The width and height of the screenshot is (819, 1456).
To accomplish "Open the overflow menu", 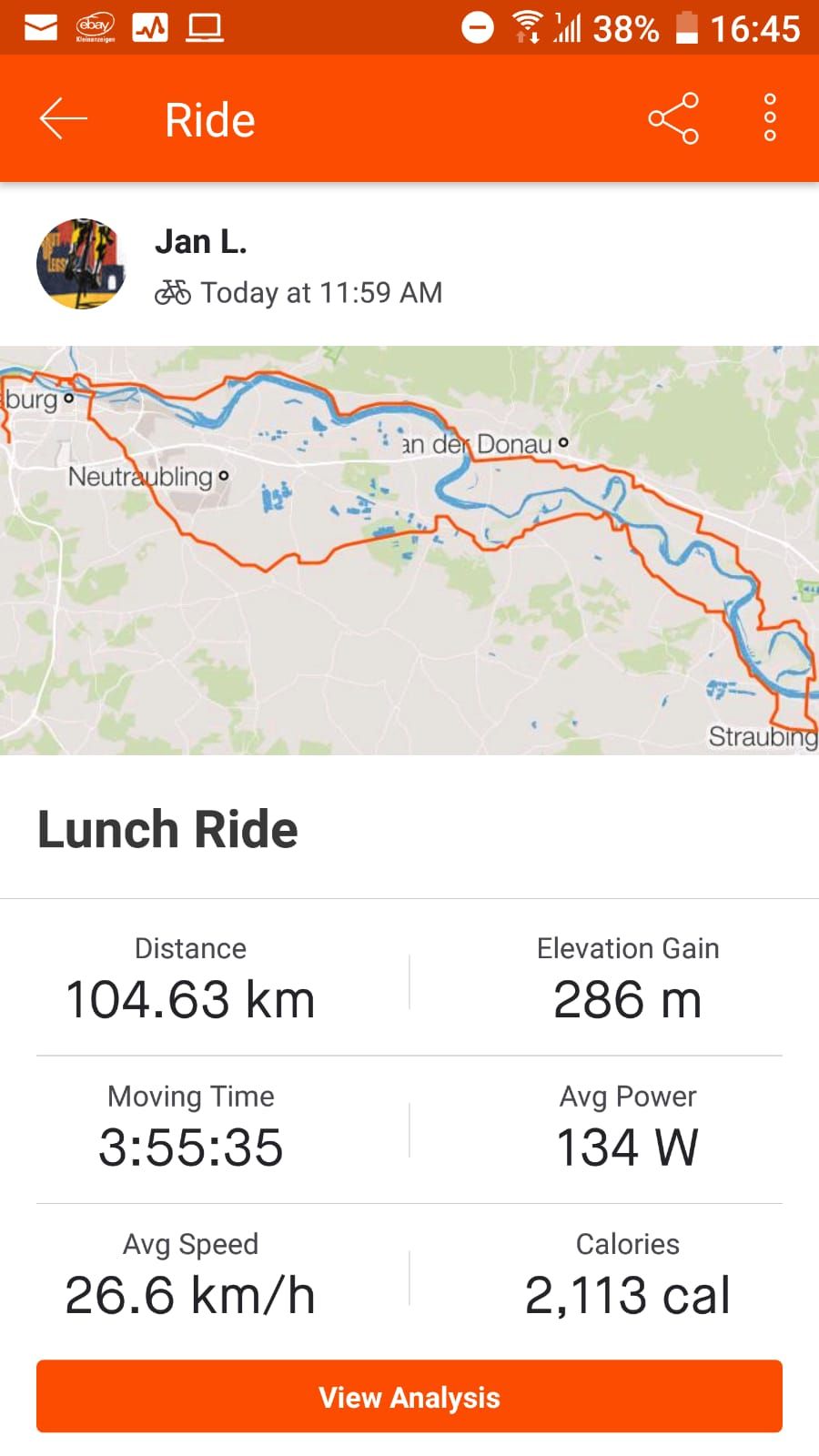I will click(x=770, y=118).
